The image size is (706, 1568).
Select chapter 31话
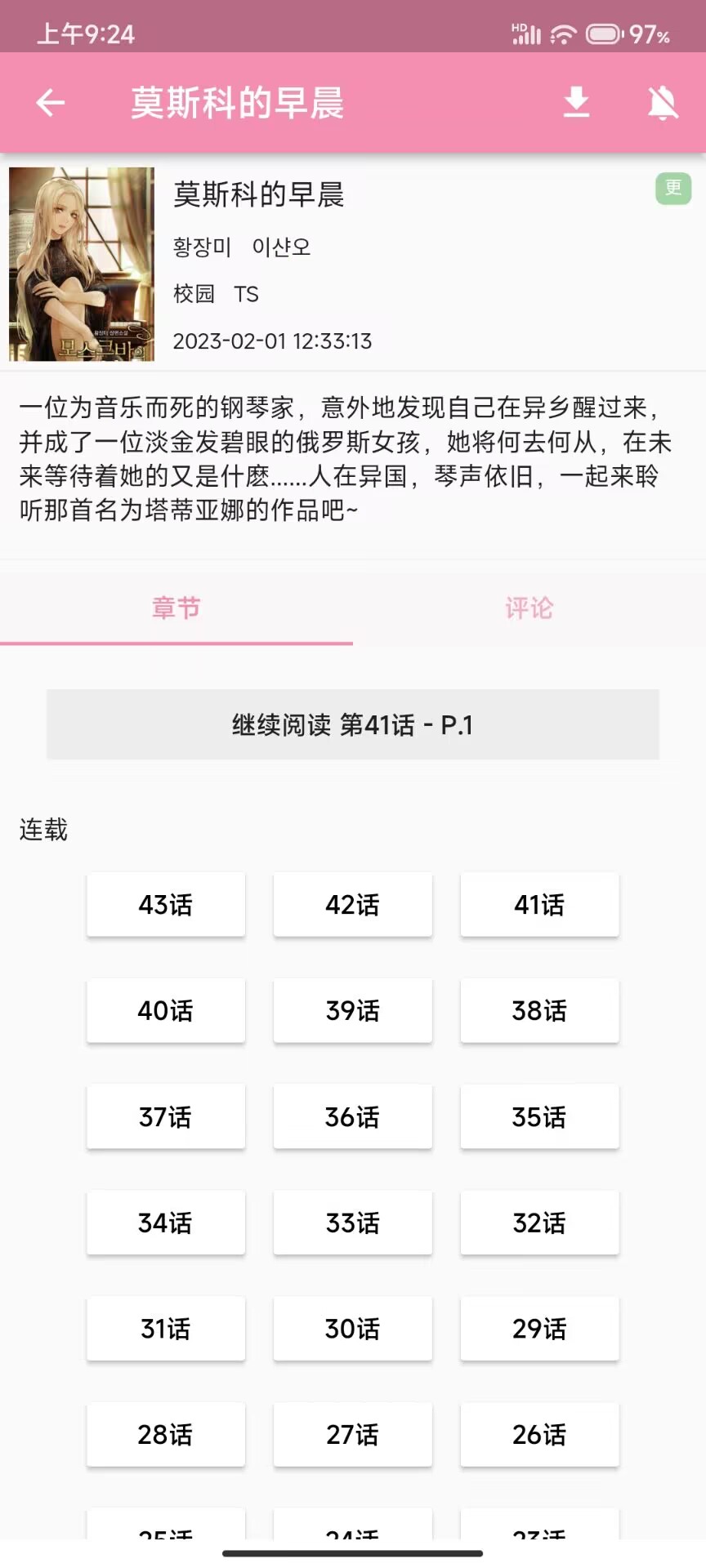tap(166, 1330)
